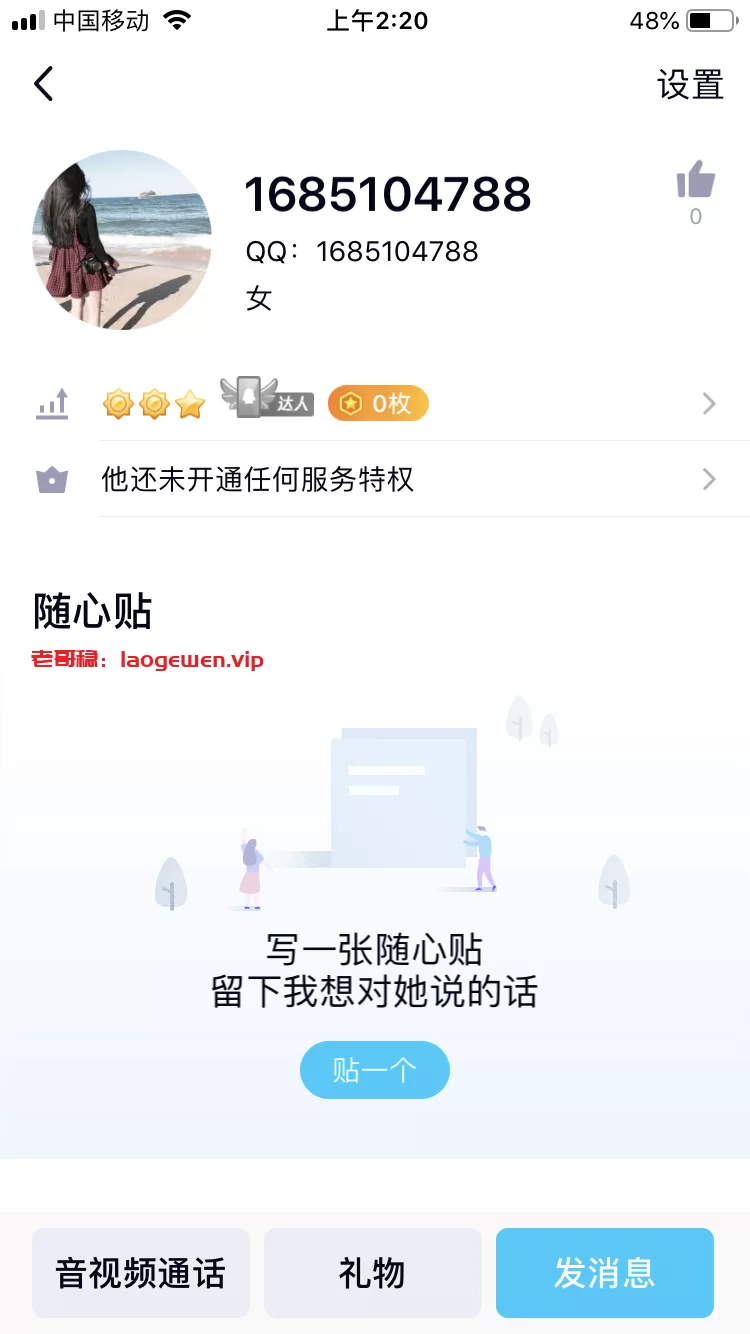The height and width of the screenshot is (1334, 750).
Task: Tap 贴一个 to post a sticky note
Action: click(x=375, y=1070)
